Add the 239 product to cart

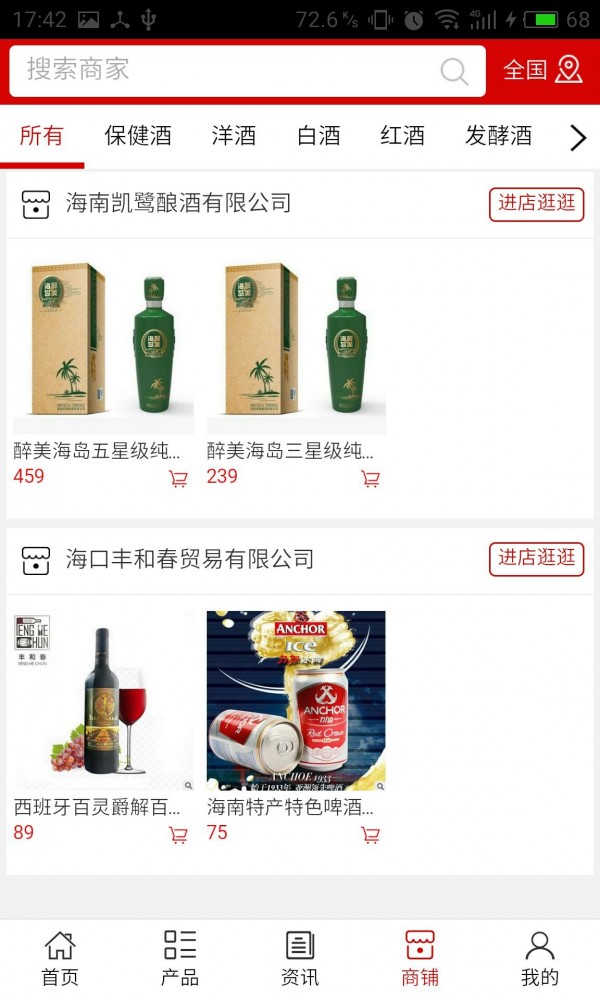[x=370, y=479]
